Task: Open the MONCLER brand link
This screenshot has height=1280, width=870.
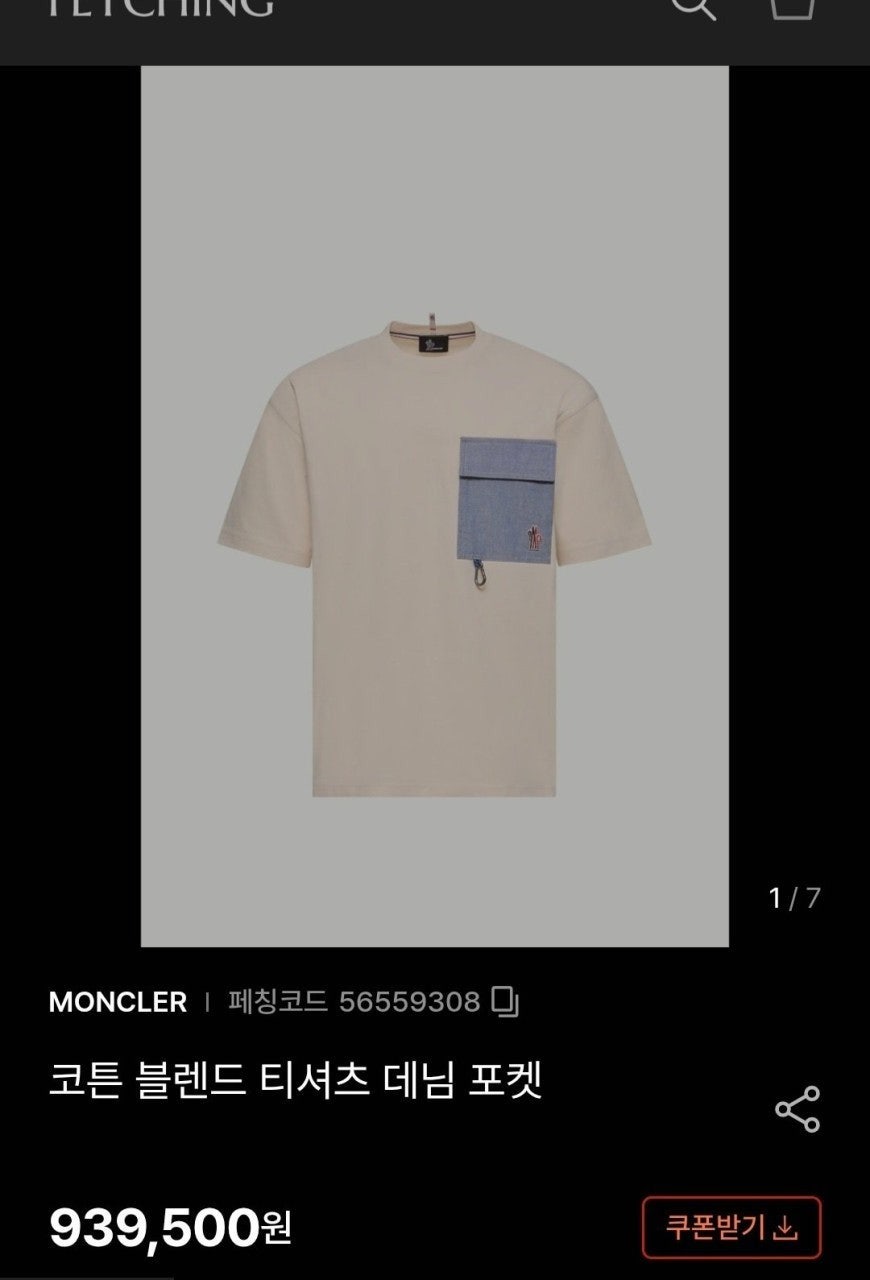Action: 118,1002
